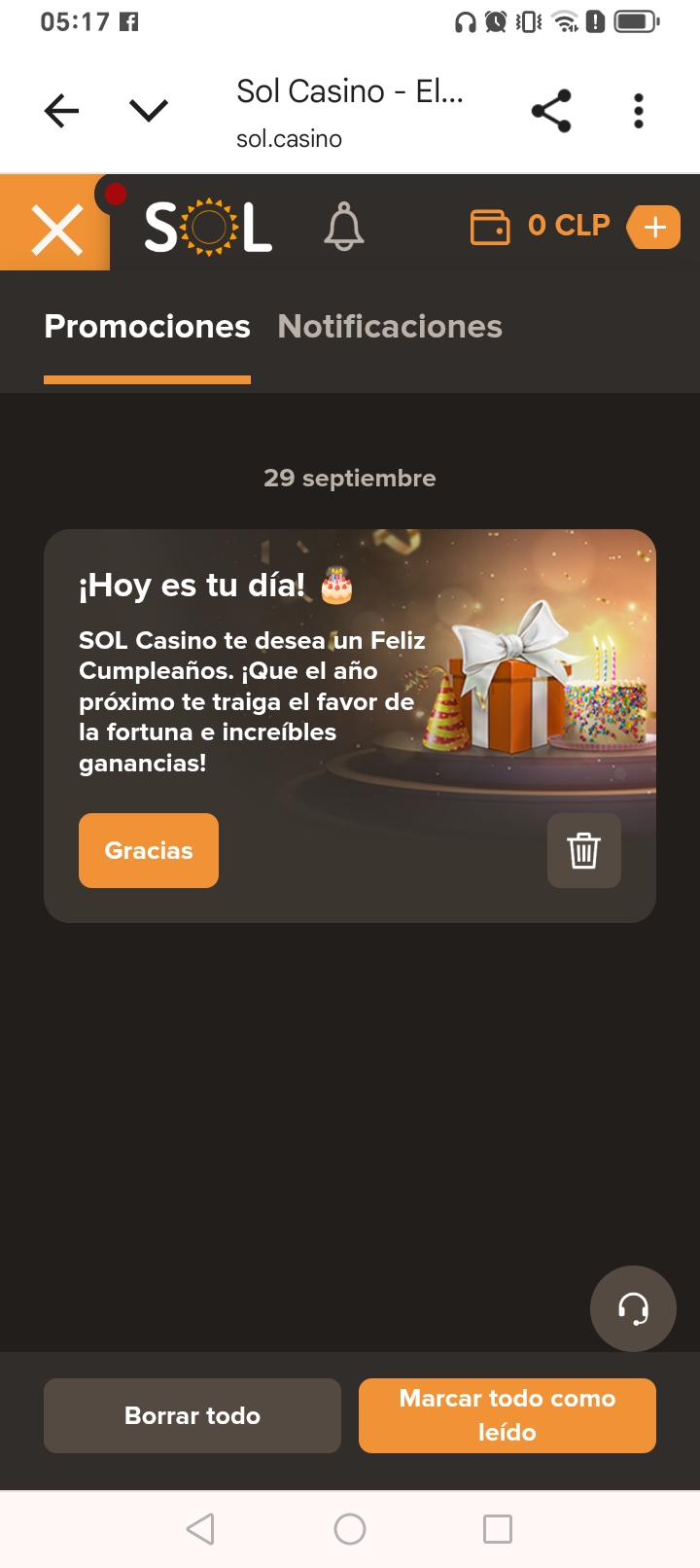This screenshot has width=700, height=1568.
Task: Open recent apps view
Action: click(x=498, y=1529)
